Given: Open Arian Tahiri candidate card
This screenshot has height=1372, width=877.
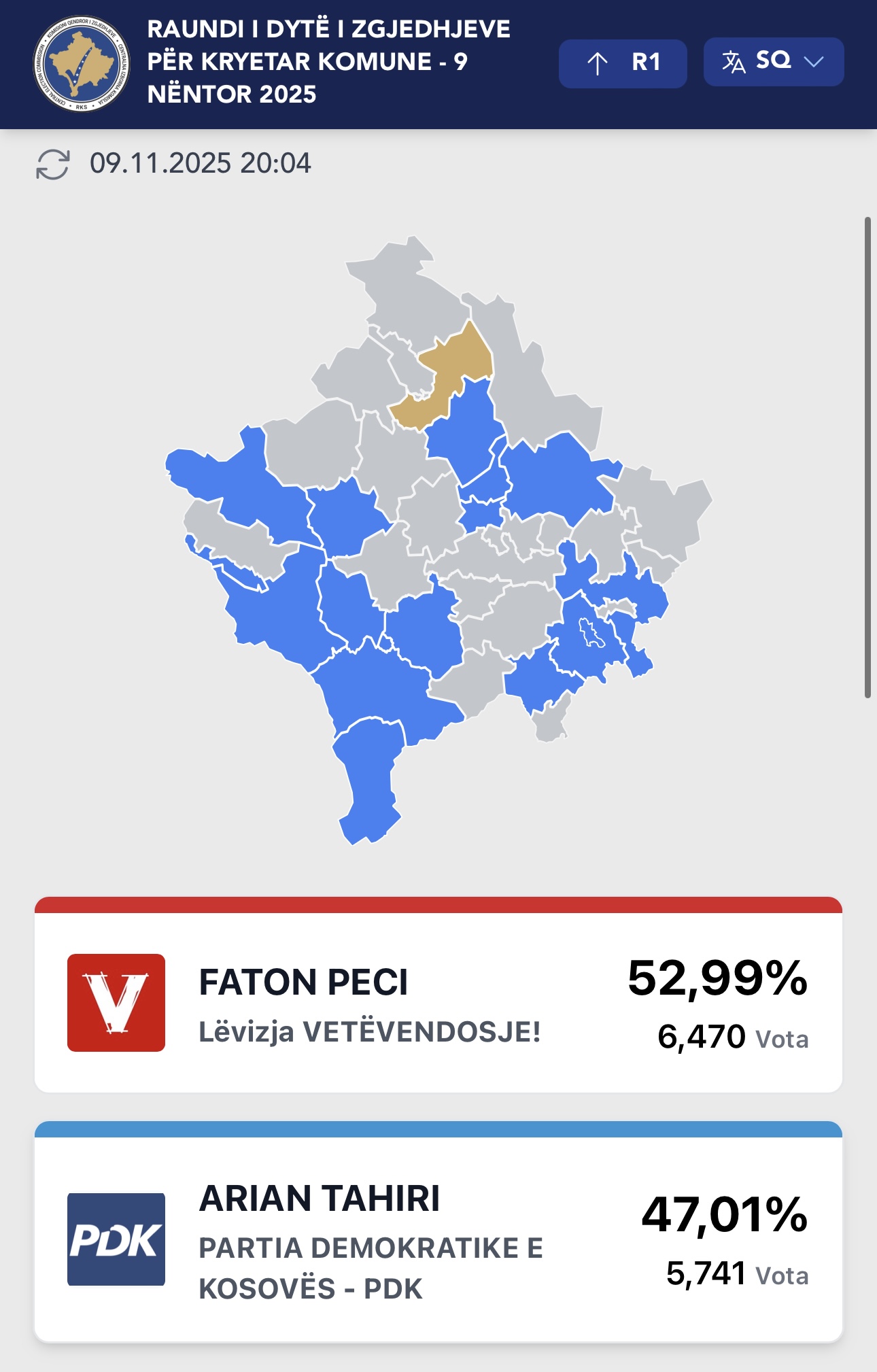Looking at the screenshot, I should tap(438, 1239).
